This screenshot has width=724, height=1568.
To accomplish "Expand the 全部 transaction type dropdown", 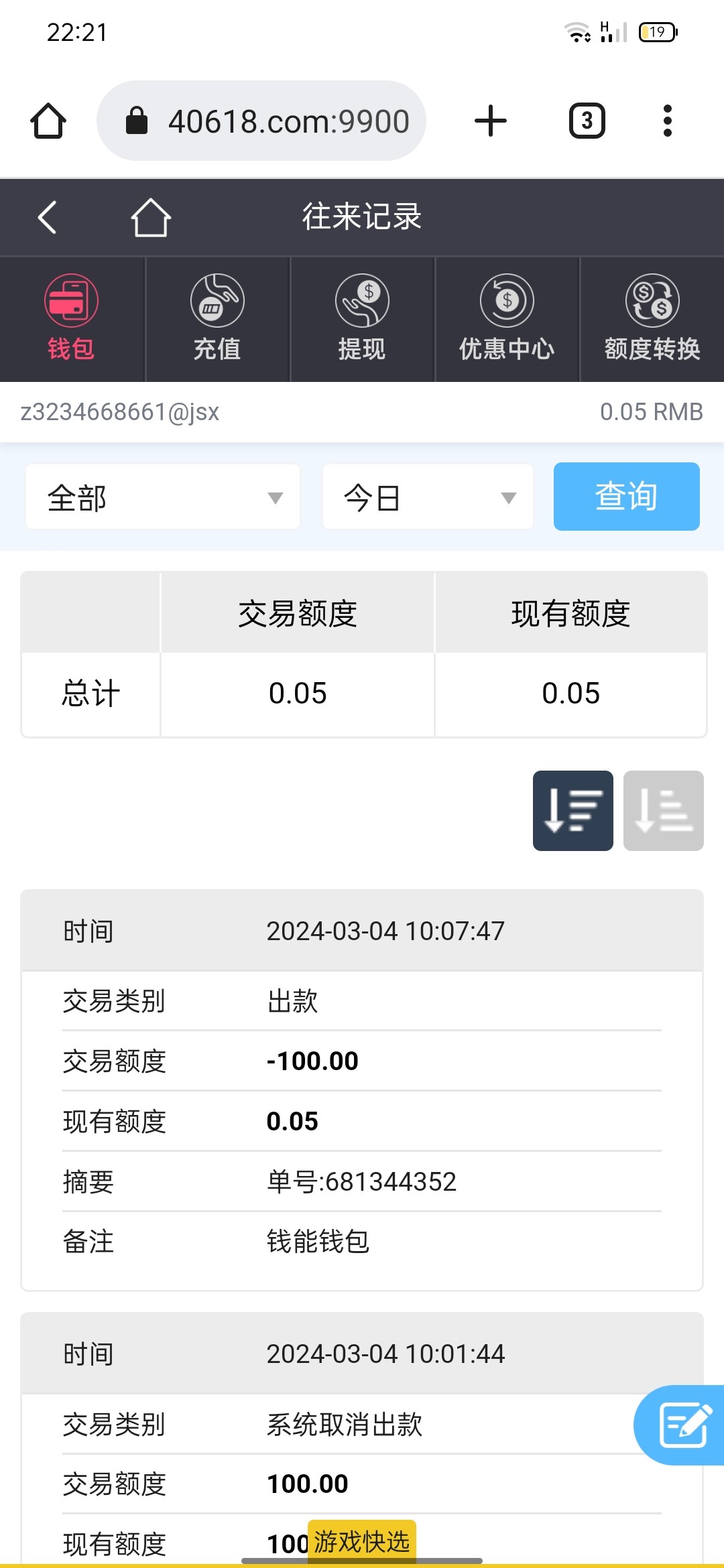I will point(163,497).
